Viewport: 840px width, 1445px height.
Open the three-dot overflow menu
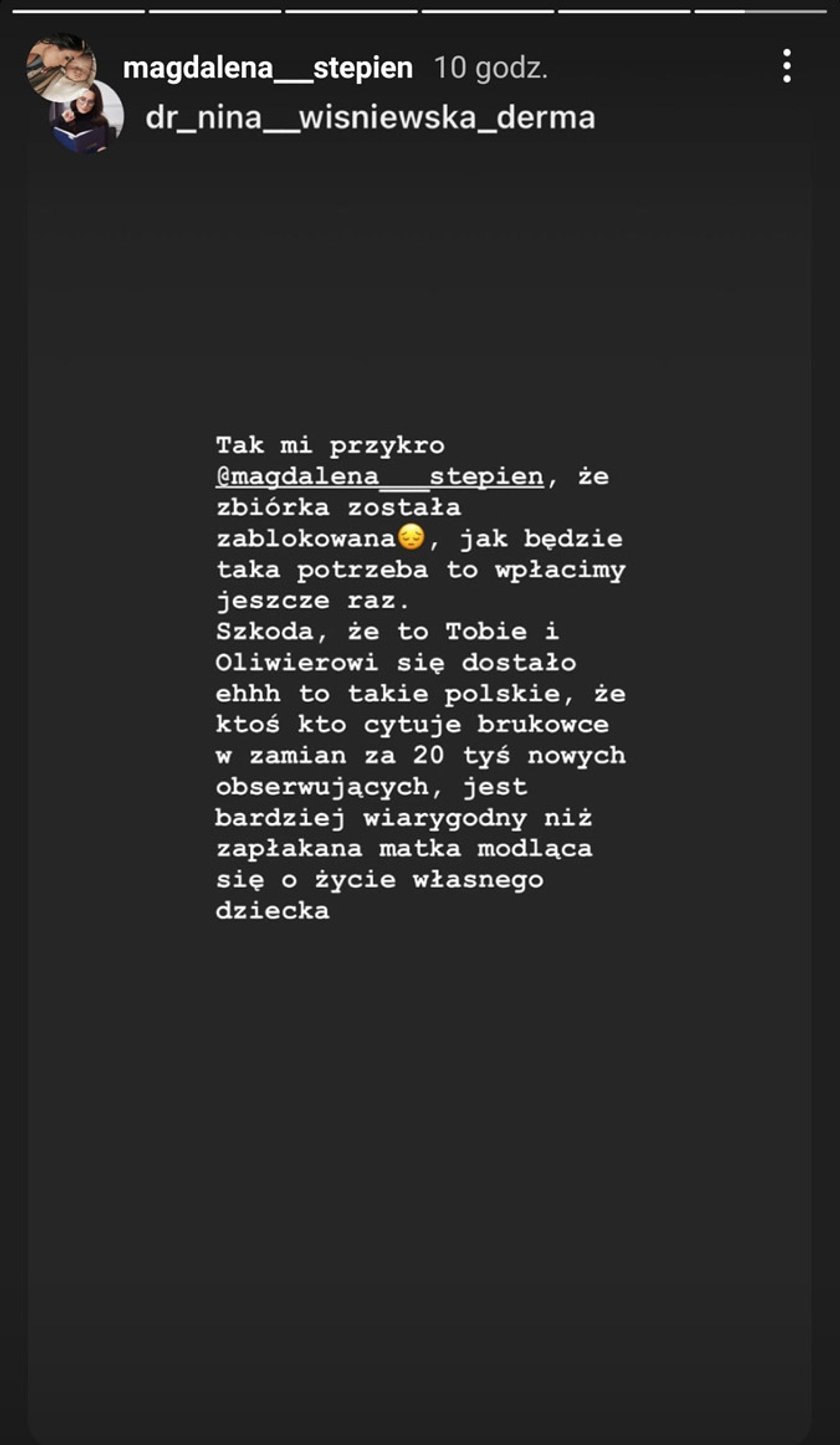pos(787,66)
